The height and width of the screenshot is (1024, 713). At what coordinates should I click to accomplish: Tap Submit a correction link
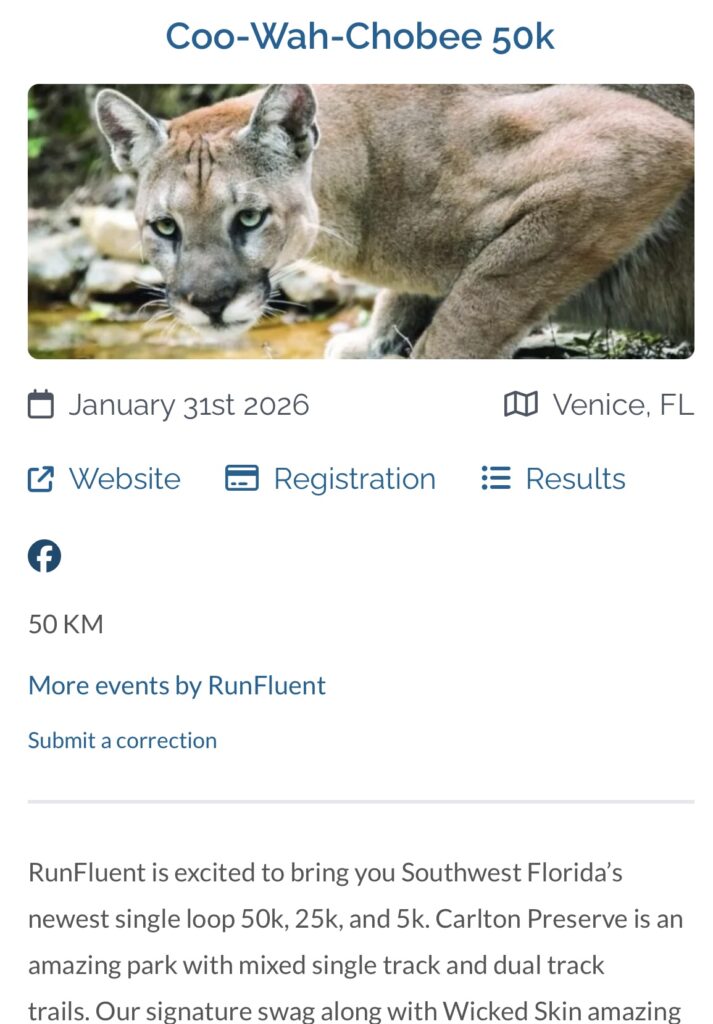tap(122, 741)
